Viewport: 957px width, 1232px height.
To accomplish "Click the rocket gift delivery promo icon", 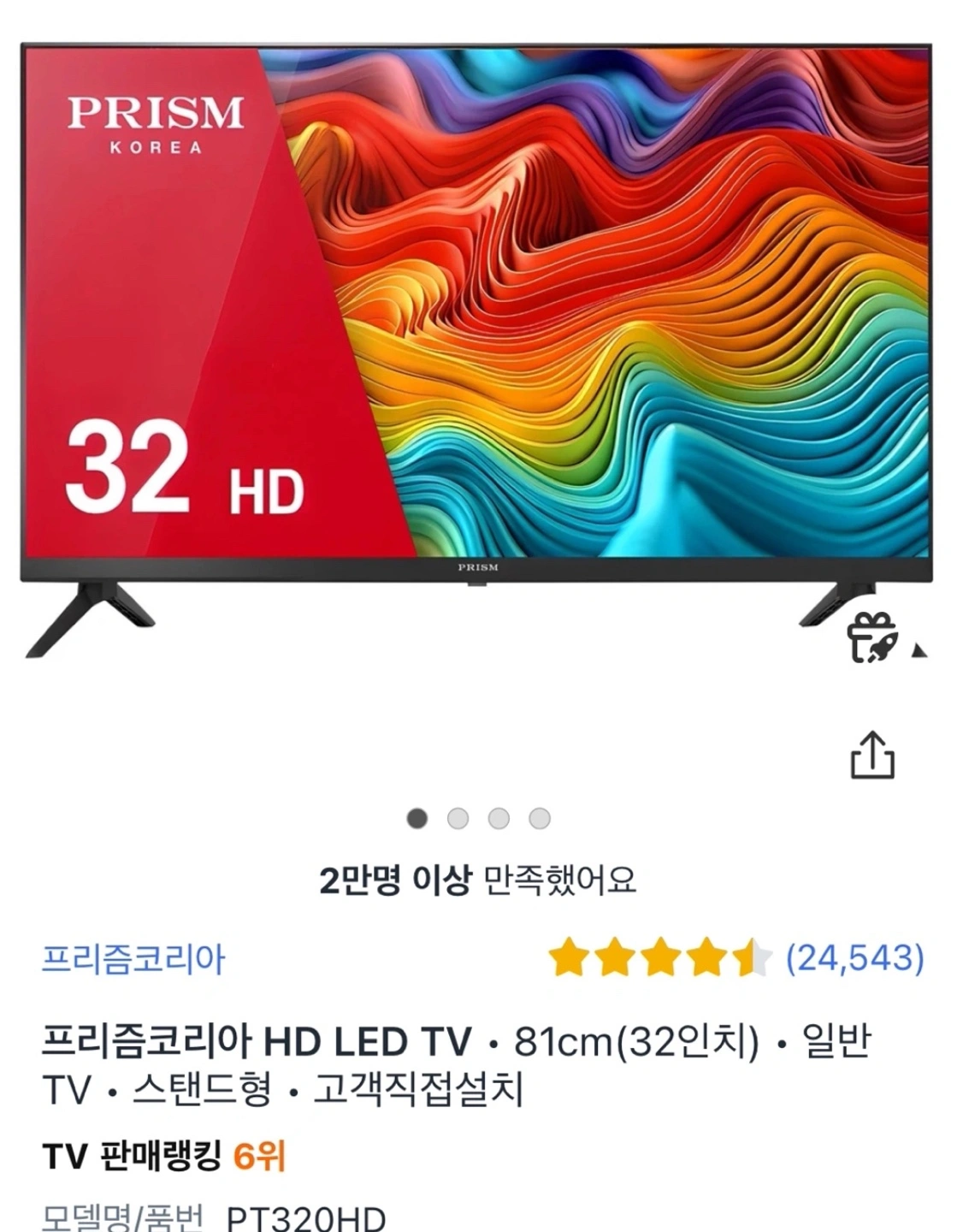I will coord(871,635).
